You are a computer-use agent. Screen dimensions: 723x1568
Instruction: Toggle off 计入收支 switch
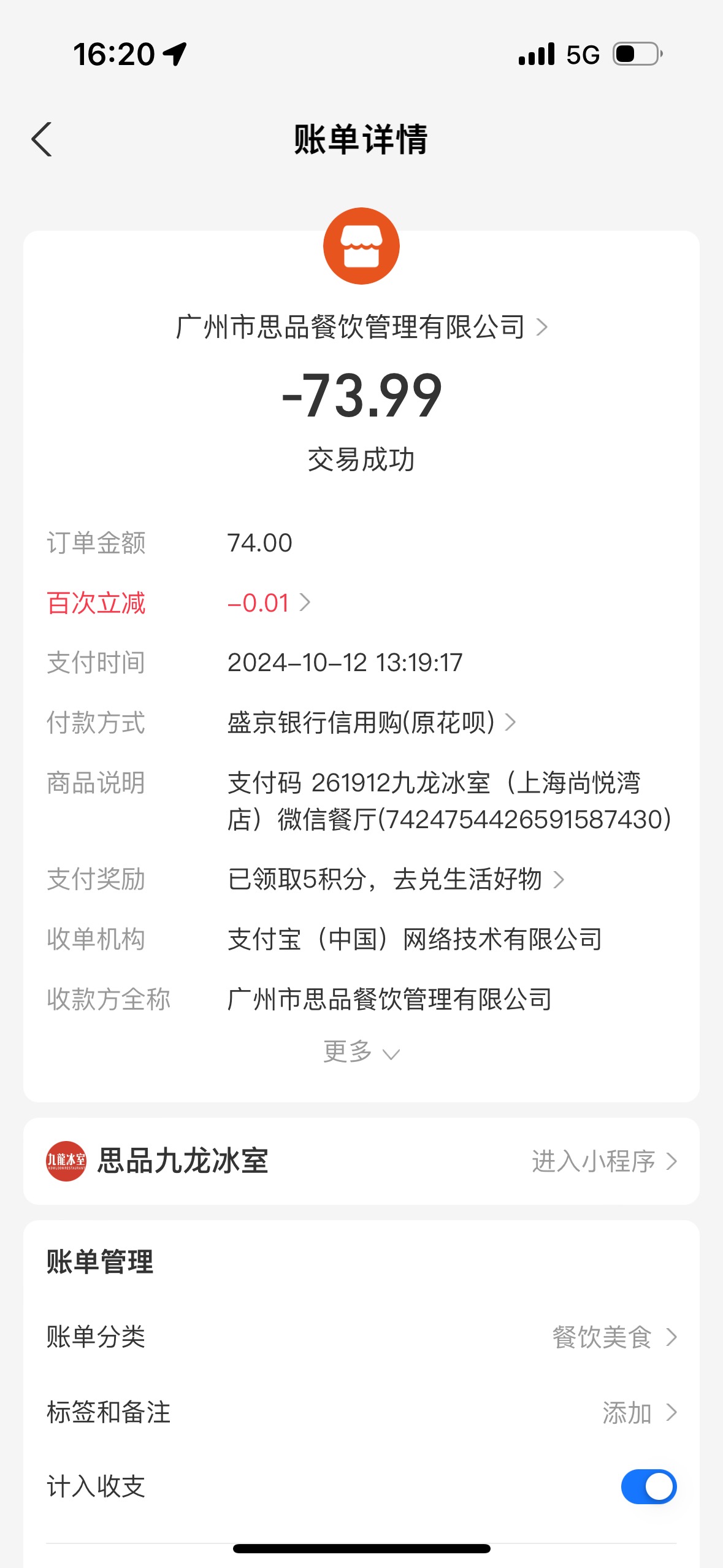click(649, 1486)
